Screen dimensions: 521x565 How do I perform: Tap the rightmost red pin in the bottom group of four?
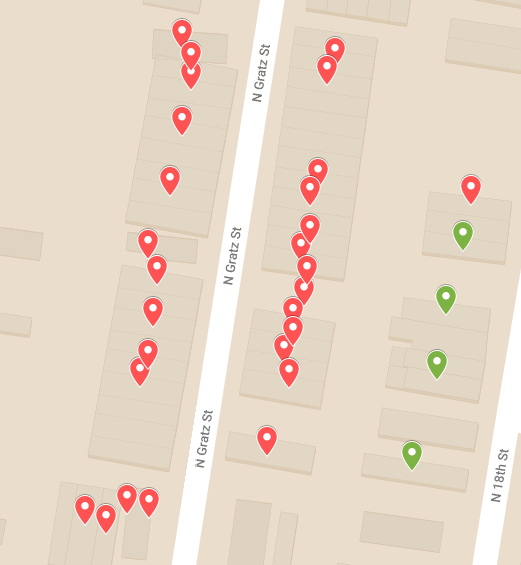149,503
